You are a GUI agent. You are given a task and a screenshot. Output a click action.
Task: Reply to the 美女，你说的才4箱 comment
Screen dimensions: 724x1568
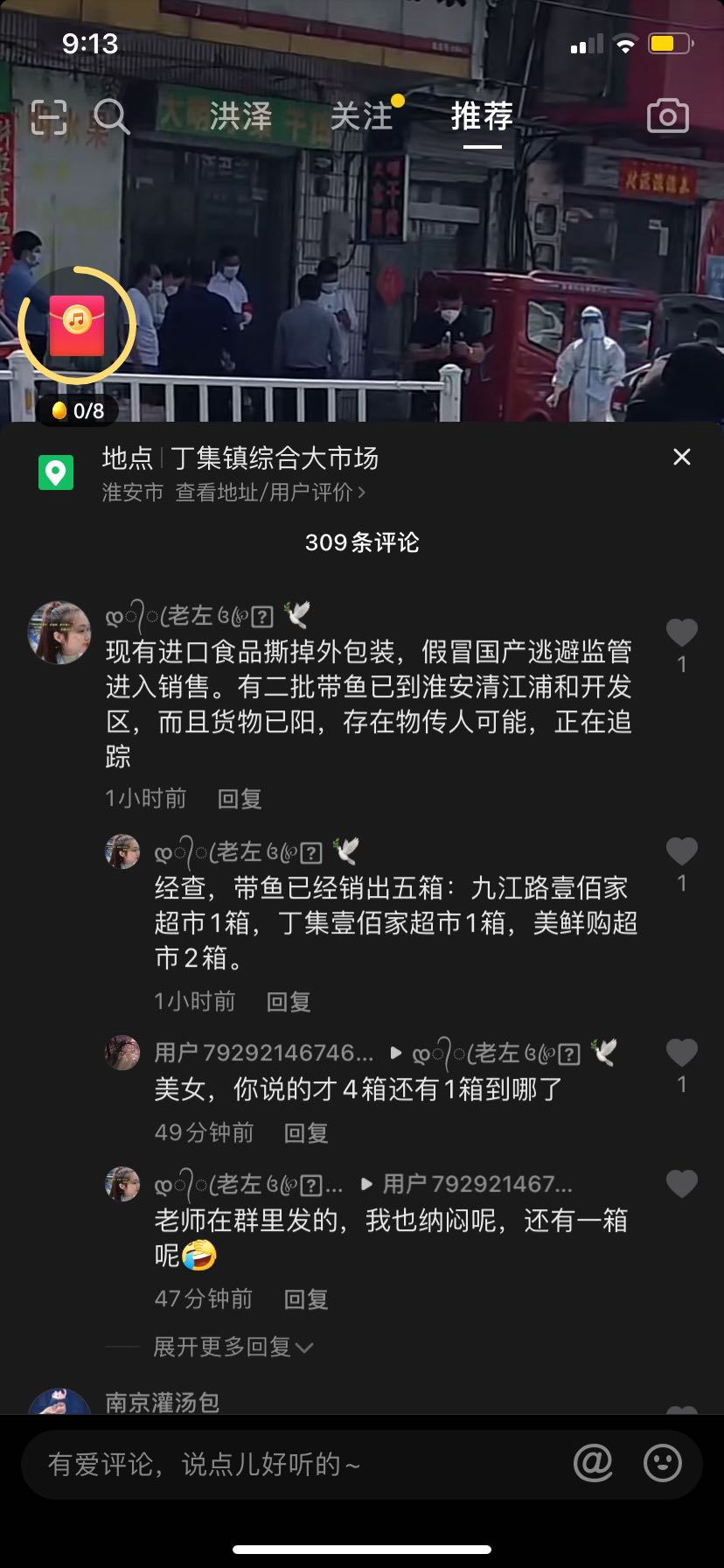point(306,1132)
